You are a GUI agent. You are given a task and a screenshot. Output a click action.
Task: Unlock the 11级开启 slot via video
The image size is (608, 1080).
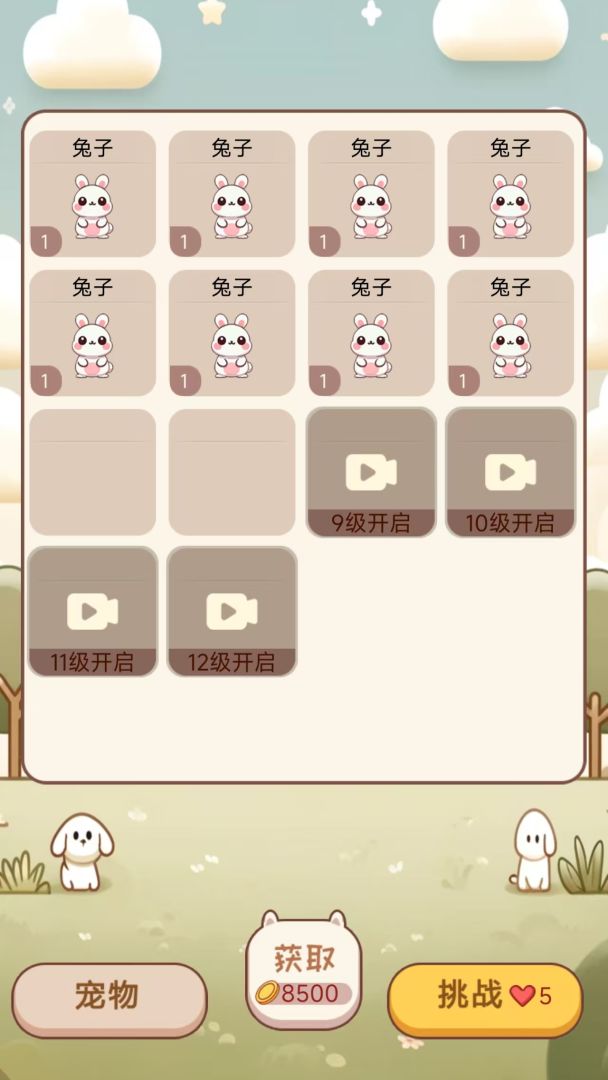[92, 612]
